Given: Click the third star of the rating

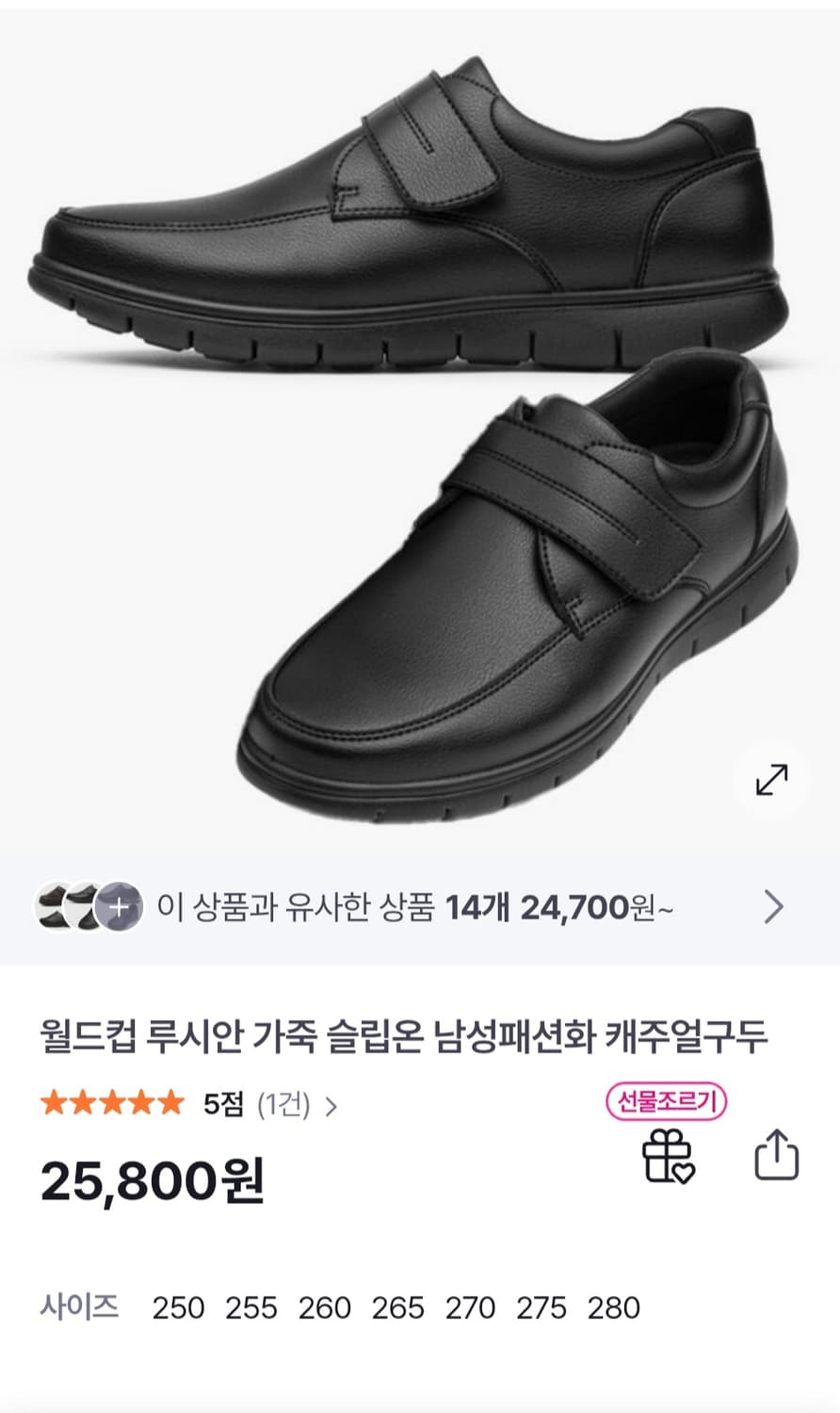Looking at the screenshot, I should [x=114, y=1099].
